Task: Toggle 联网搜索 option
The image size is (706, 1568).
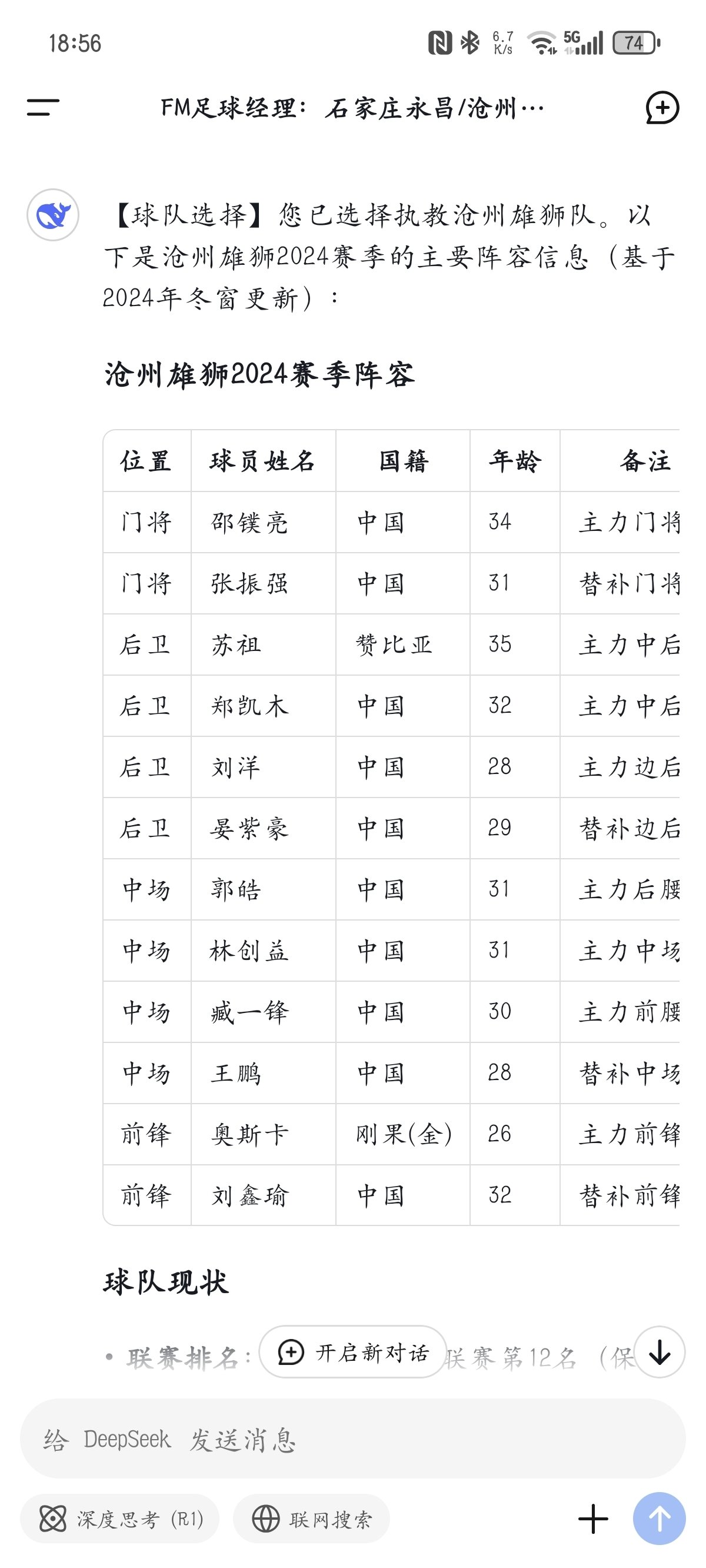Action: point(312,1519)
